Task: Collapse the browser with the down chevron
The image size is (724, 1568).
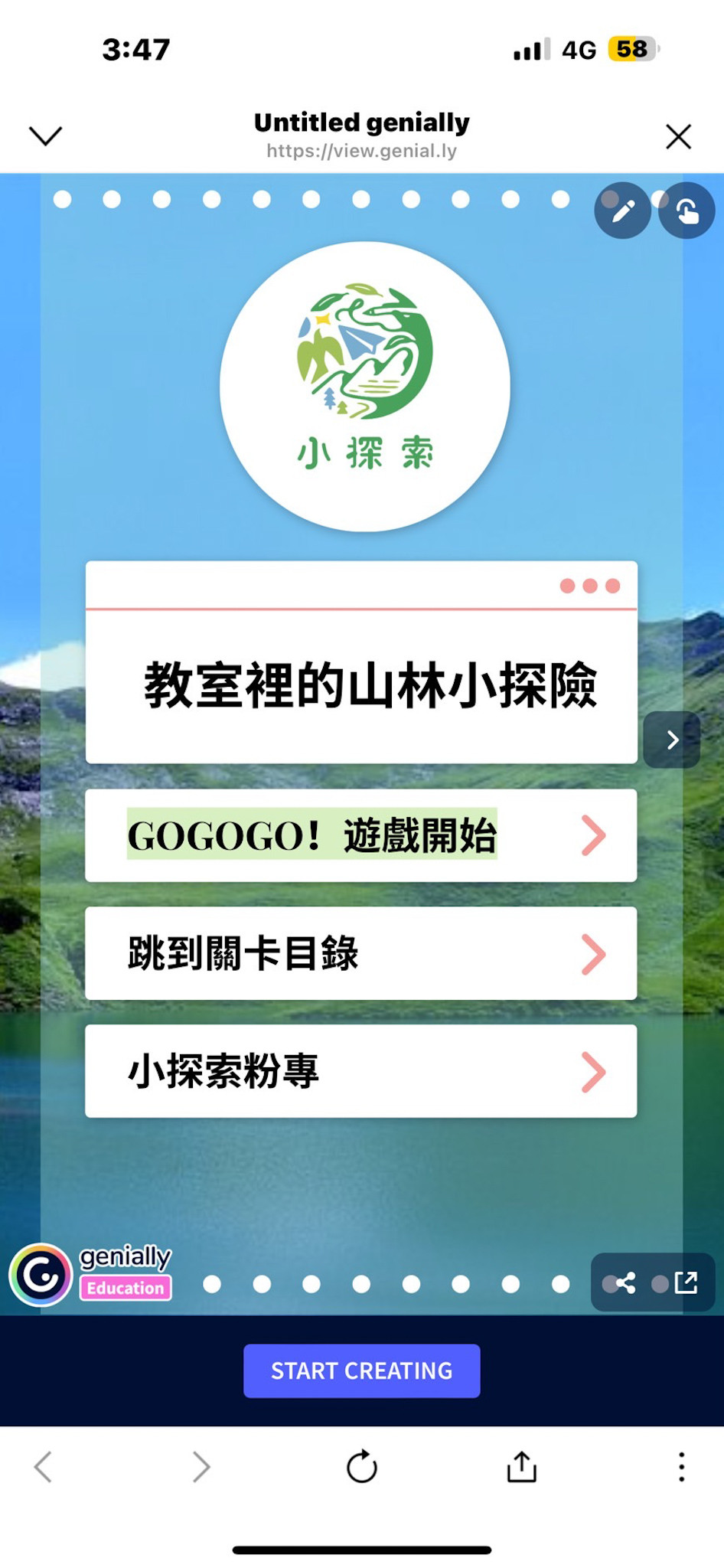Action: coord(45,136)
